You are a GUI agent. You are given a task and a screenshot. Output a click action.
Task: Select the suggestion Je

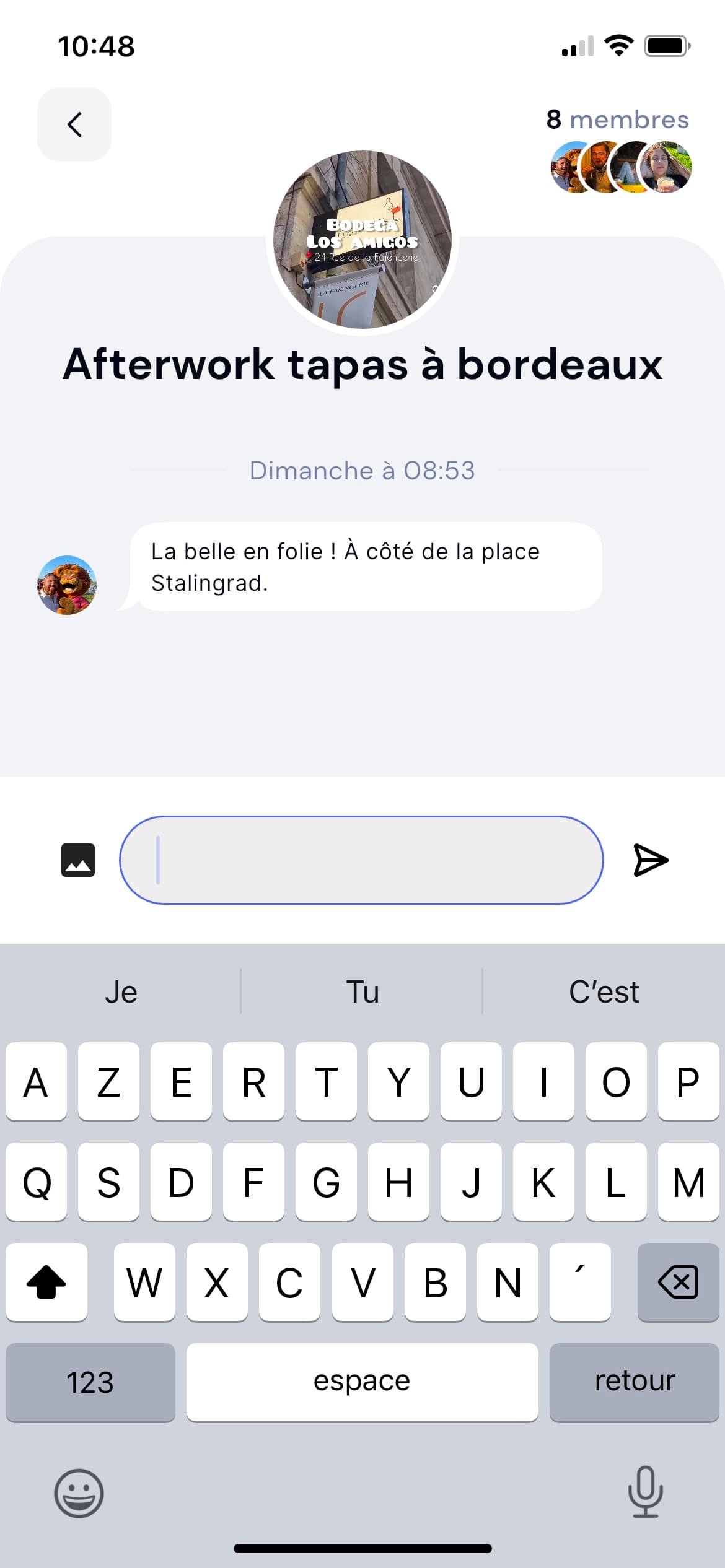[121, 991]
